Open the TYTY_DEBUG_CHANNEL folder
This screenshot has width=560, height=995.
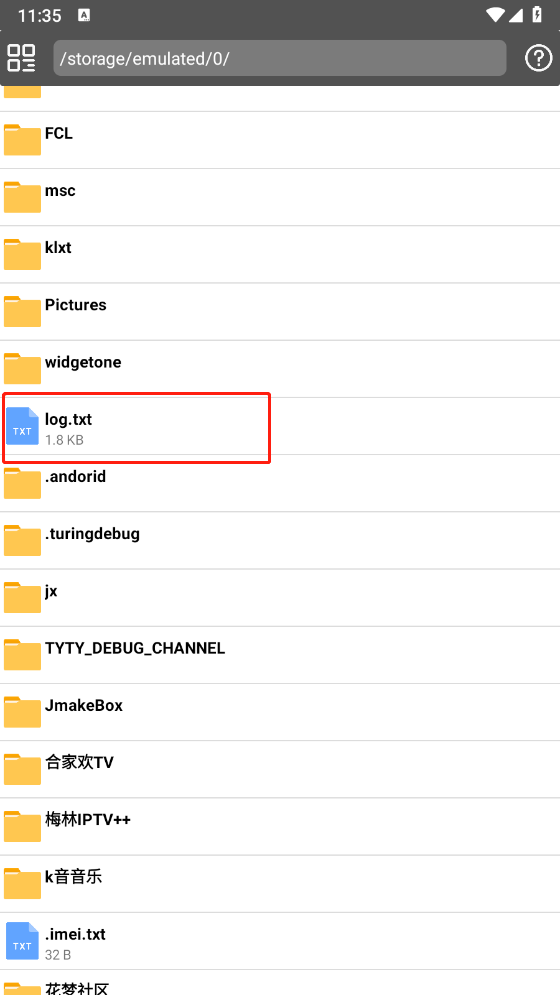coord(280,655)
